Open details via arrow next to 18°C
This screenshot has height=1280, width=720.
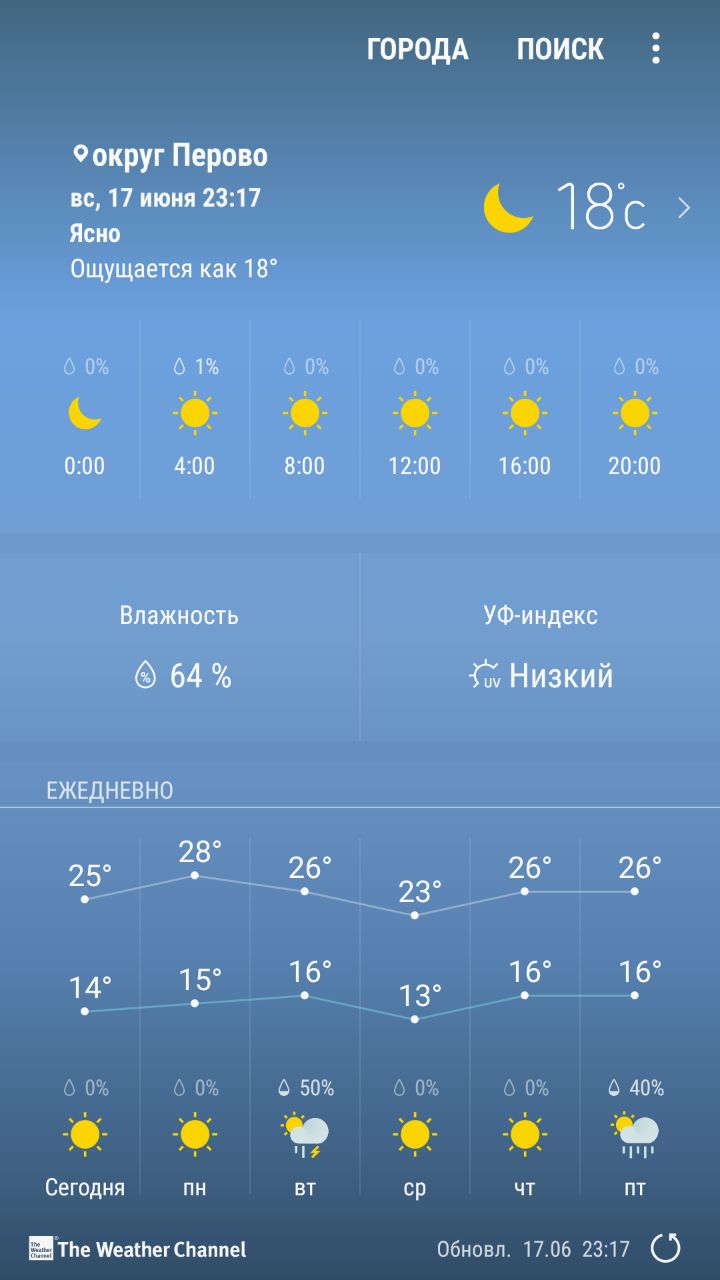pos(684,208)
